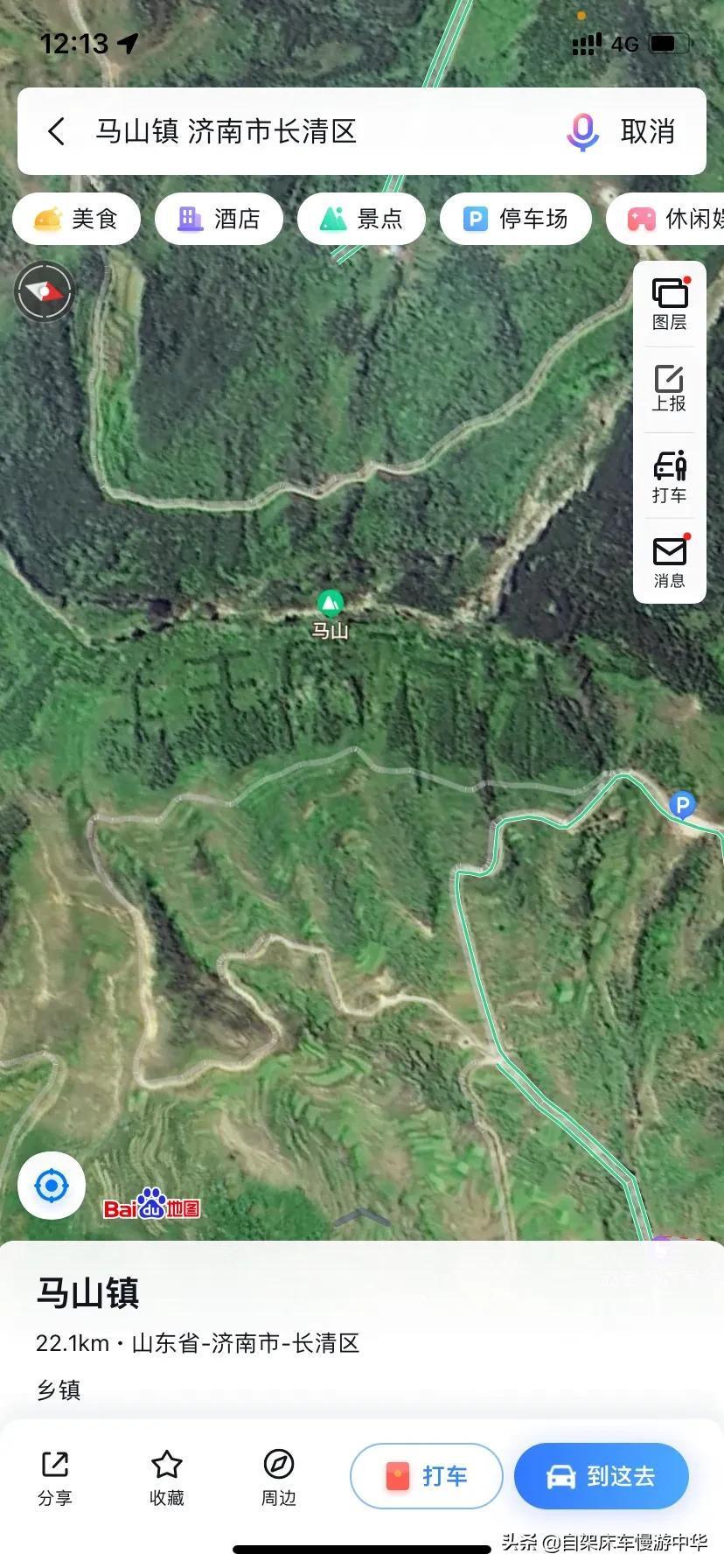Image resolution: width=724 pixels, height=1568 pixels.
Task: Tap the parking marker on the map
Action: pos(682,804)
